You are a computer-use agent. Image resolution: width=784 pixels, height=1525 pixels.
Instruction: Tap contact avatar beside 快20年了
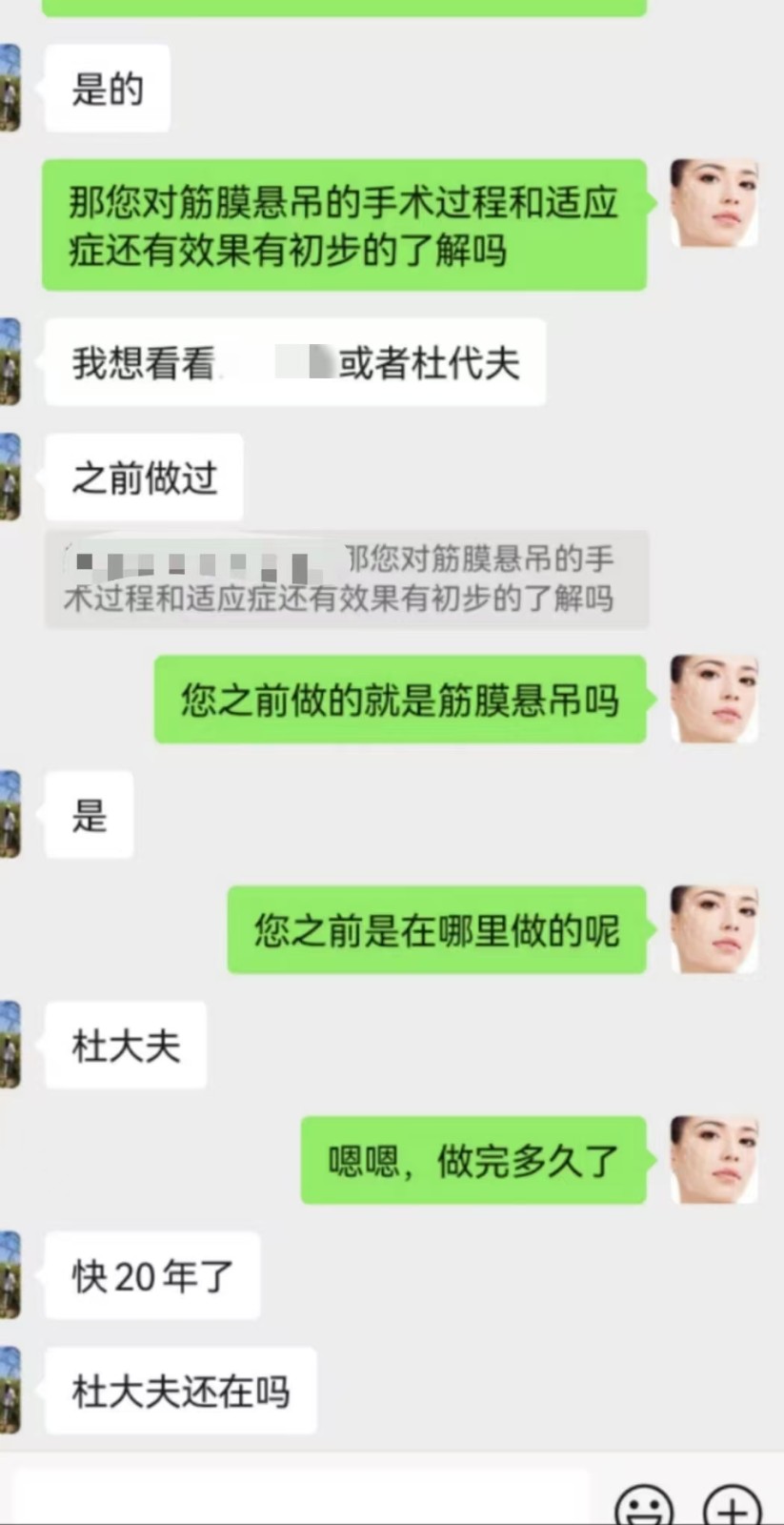tap(10, 1275)
